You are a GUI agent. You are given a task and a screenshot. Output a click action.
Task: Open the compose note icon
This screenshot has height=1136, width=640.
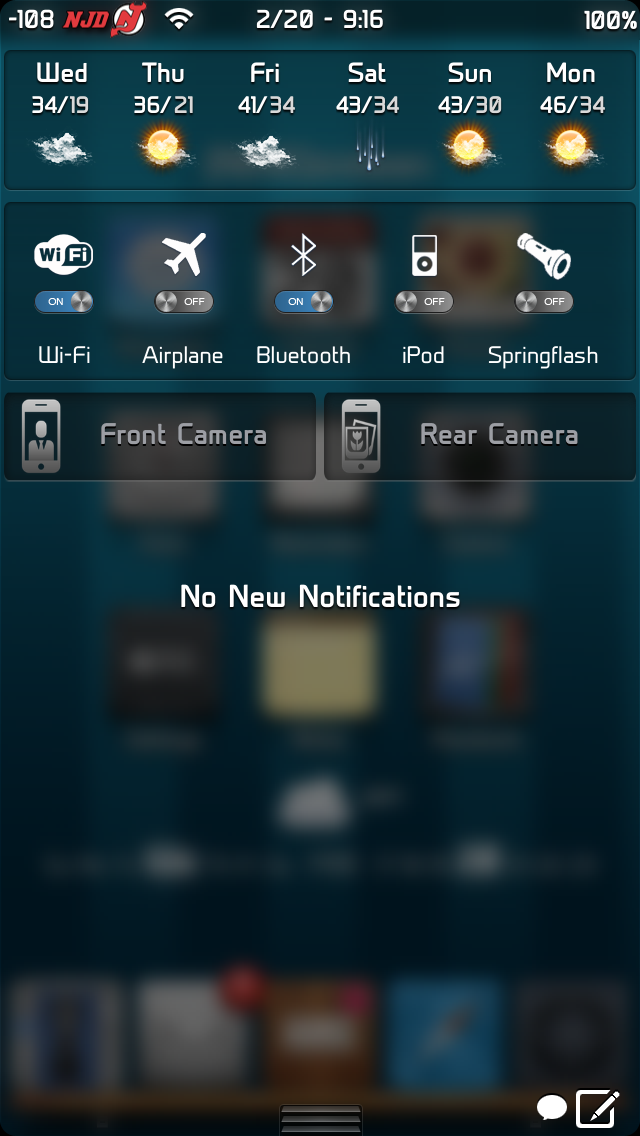tap(598, 1108)
